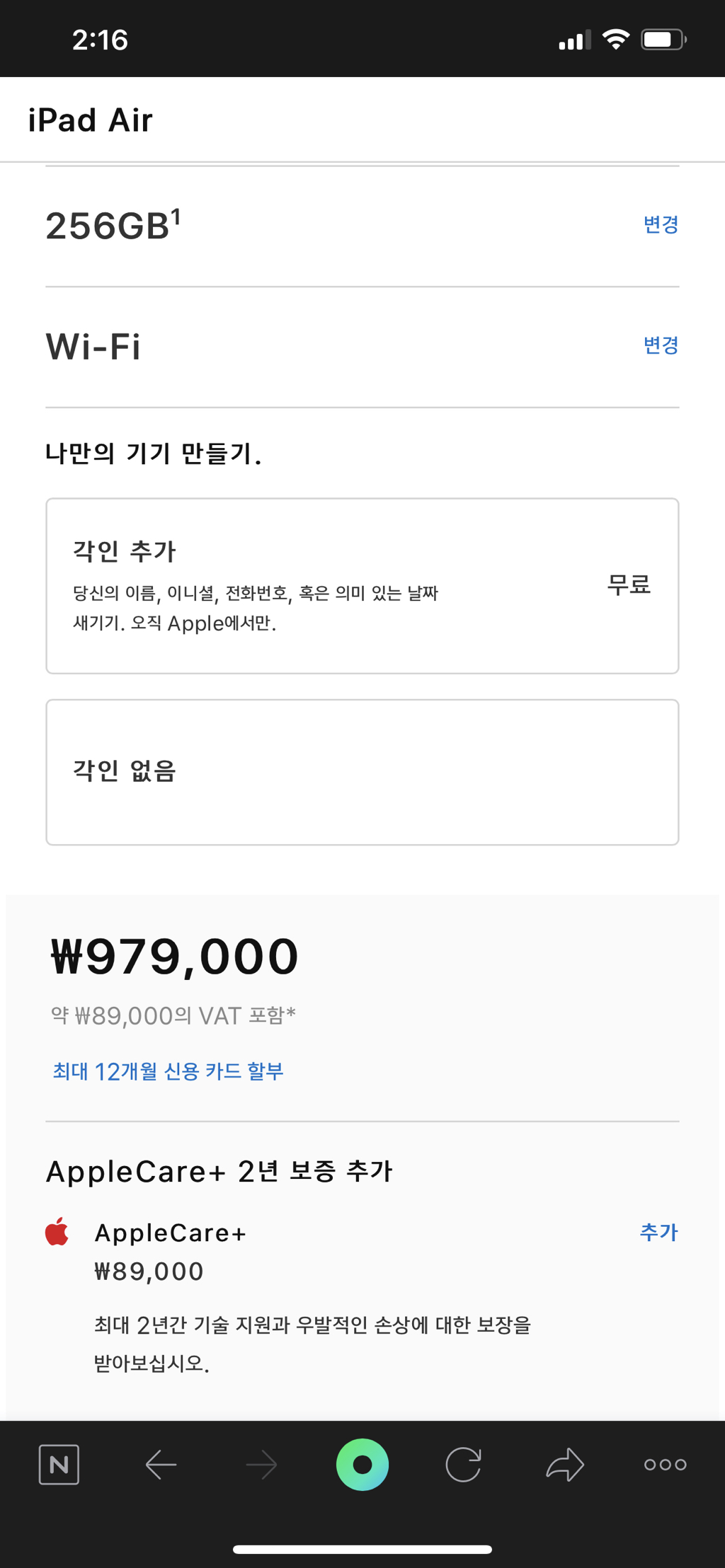Tap the Wi-Fi status bar indicator
The height and width of the screenshot is (1568, 725).
coord(615,39)
